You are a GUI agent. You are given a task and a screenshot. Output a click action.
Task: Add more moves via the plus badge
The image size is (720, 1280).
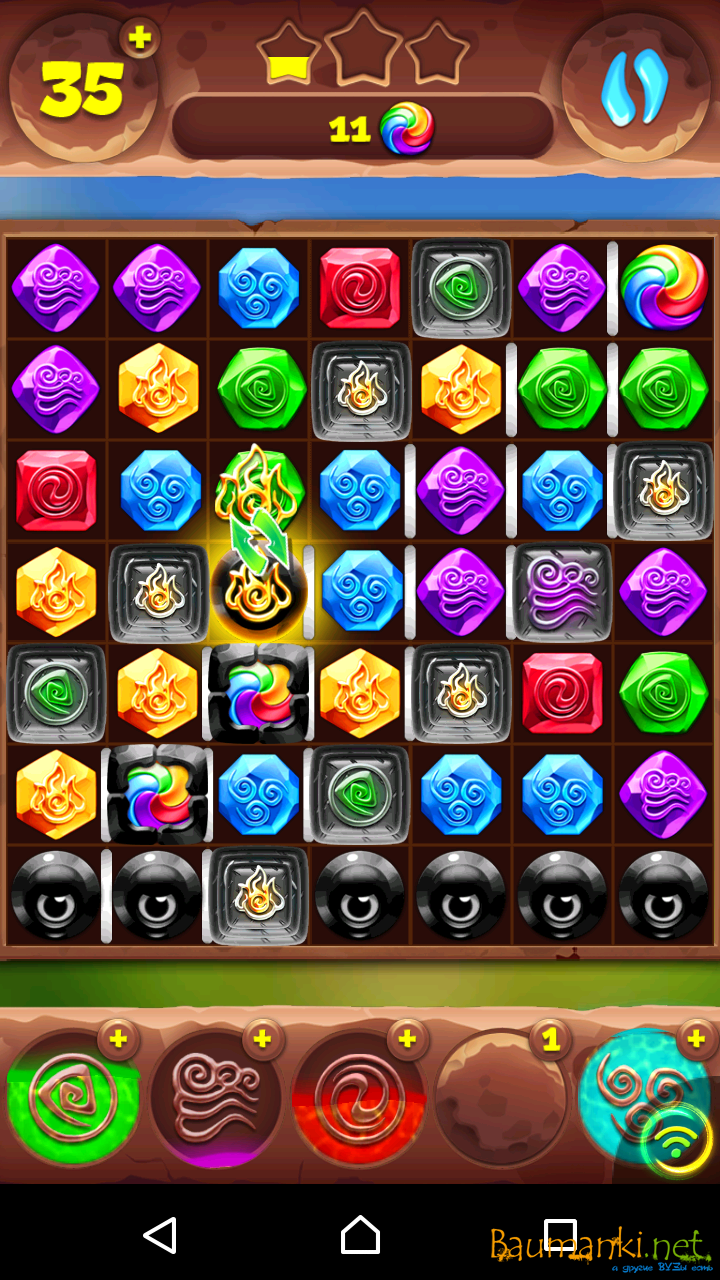(x=140, y=39)
